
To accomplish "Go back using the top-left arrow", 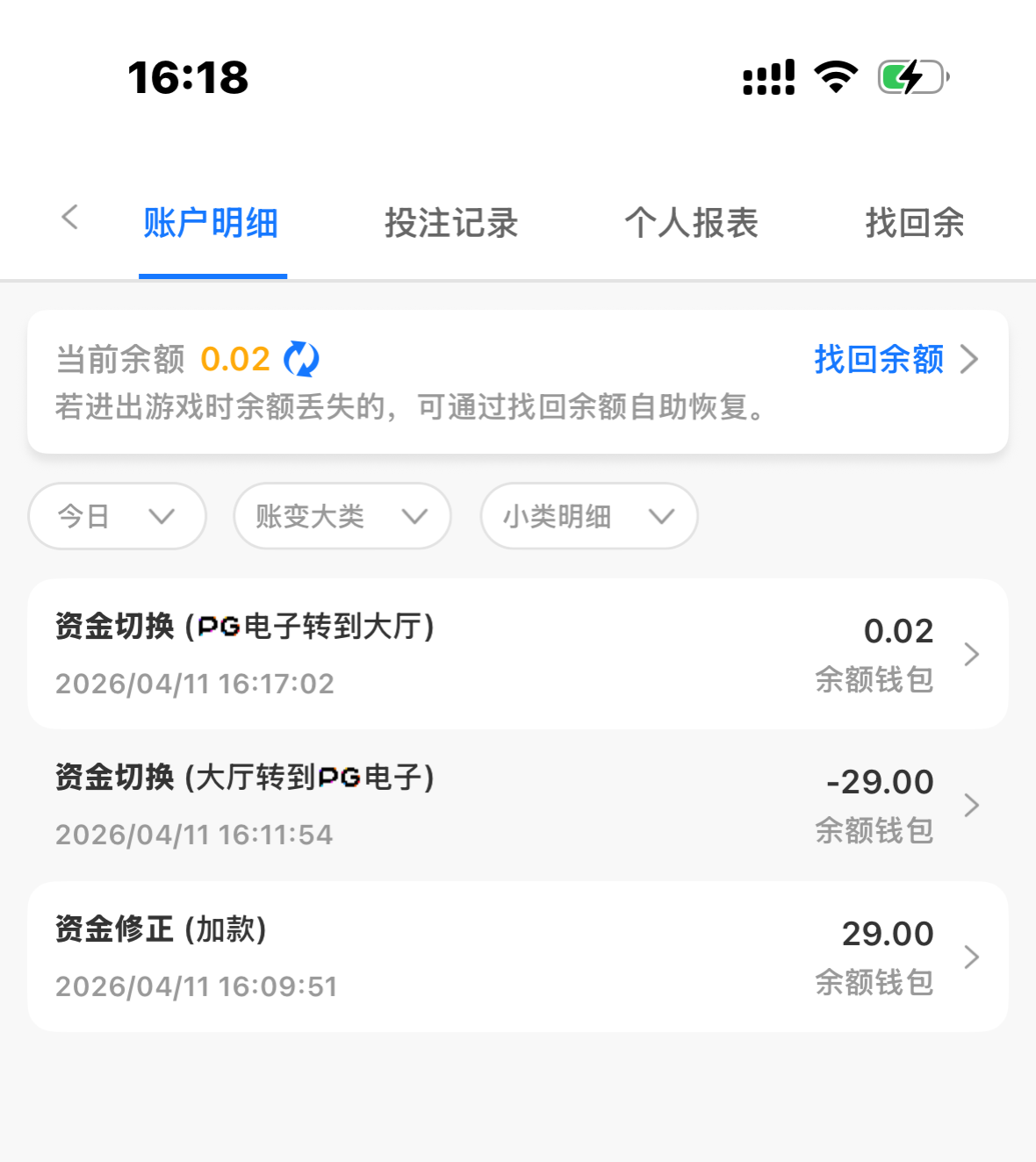I will pos(70,218).
